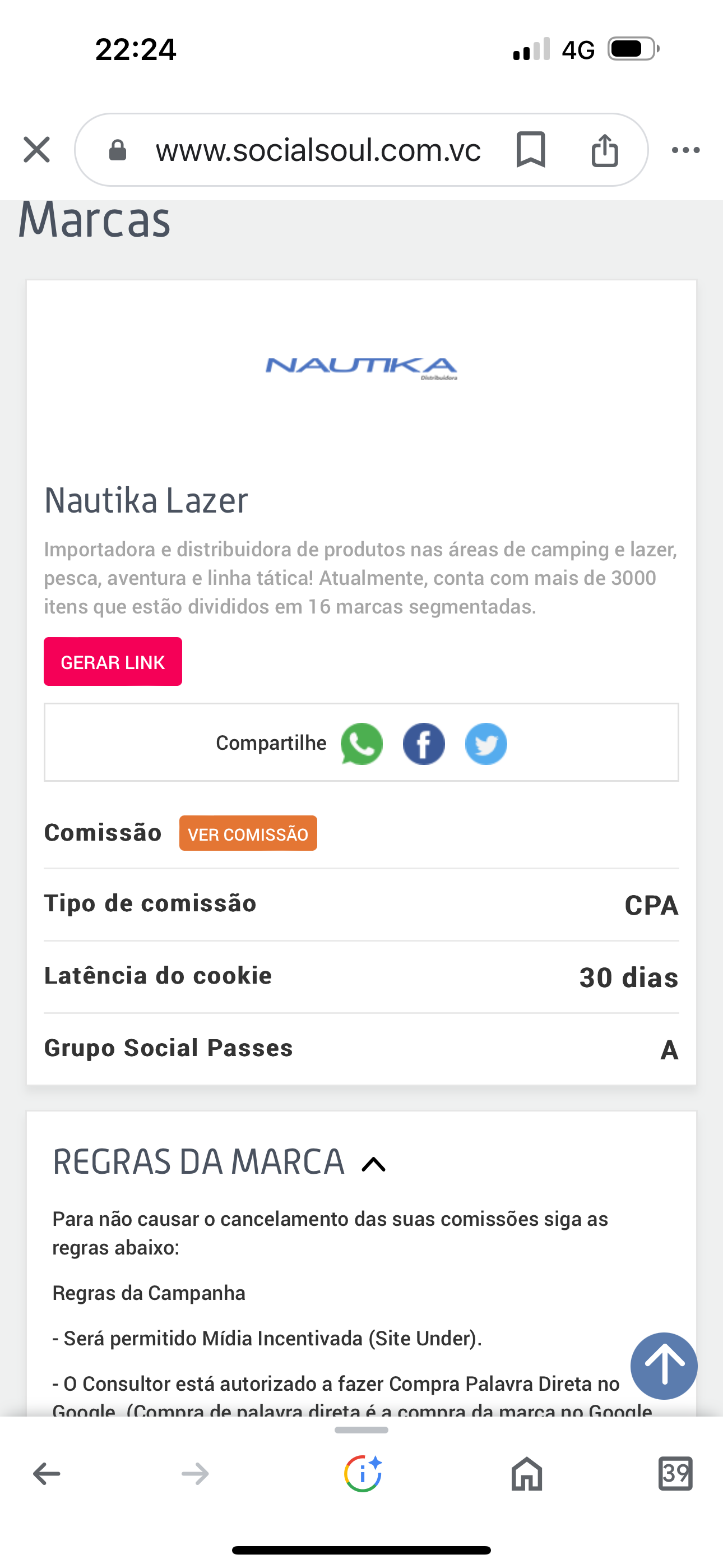Open the 39 open tabs switcher
Screen dimensions: 723x1568
coord(675,1474)
